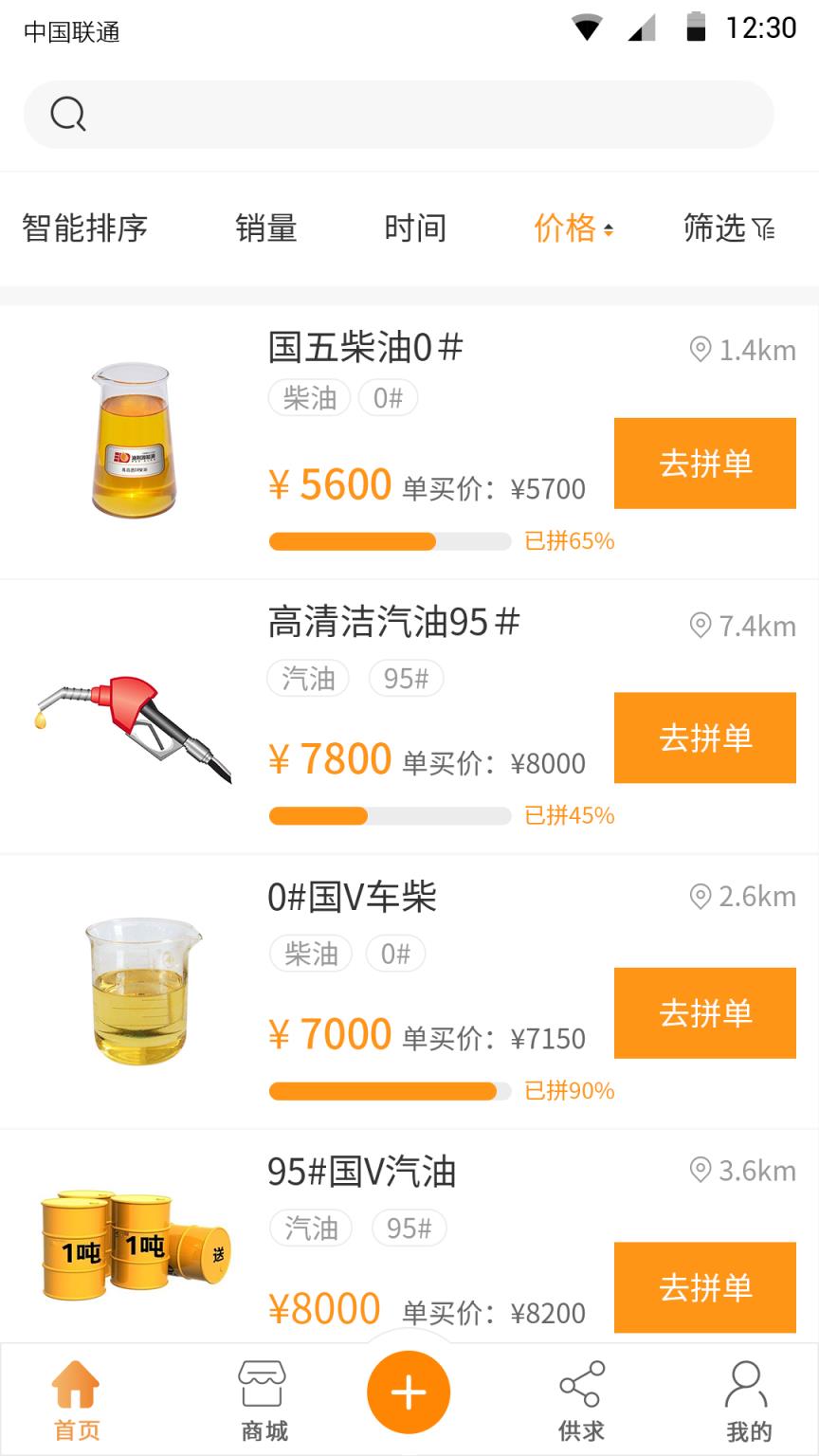Open the search bar magnifier icon

[x=66, y=113]
